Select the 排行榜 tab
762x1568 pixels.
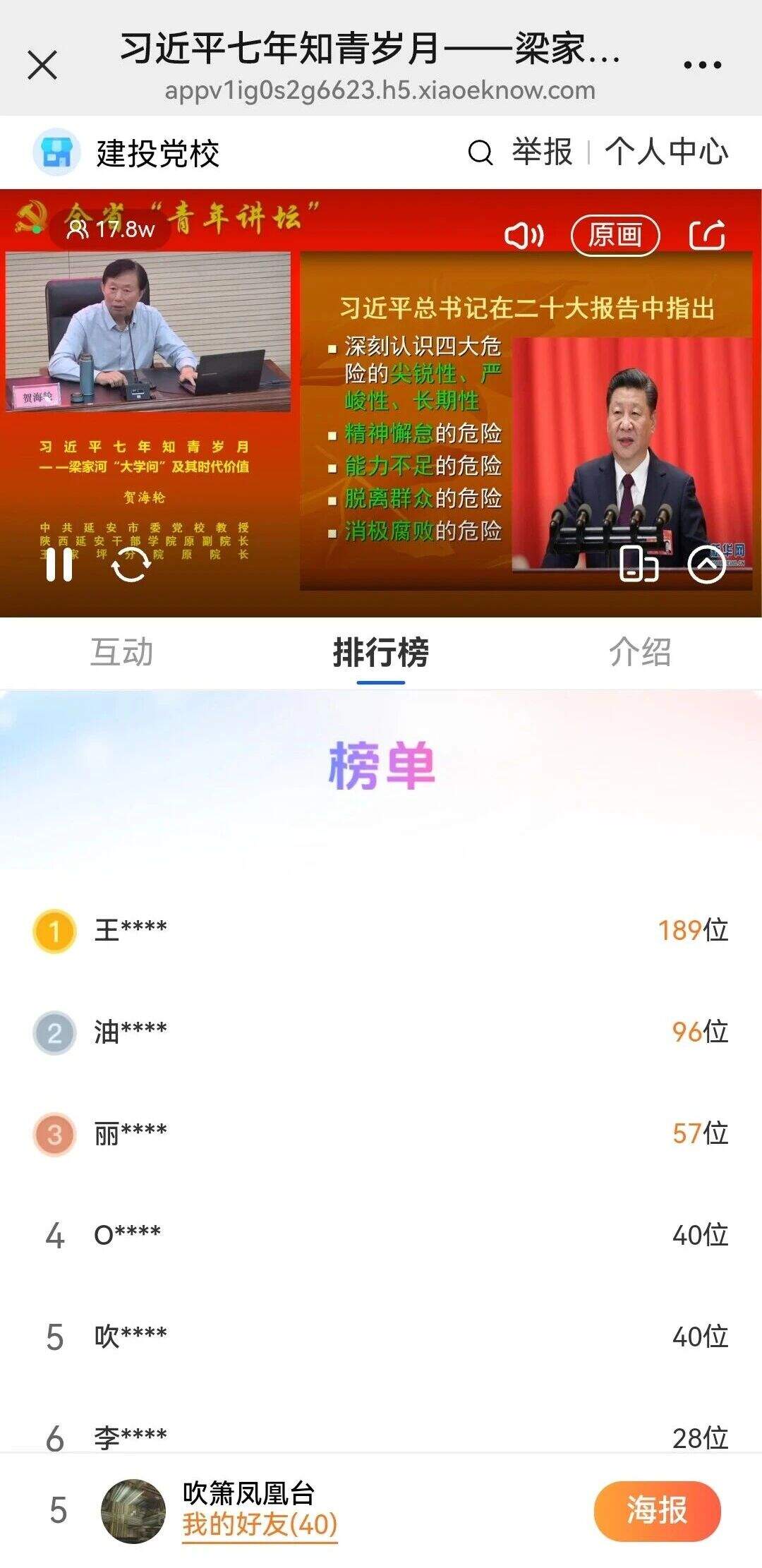click(381, 652)
